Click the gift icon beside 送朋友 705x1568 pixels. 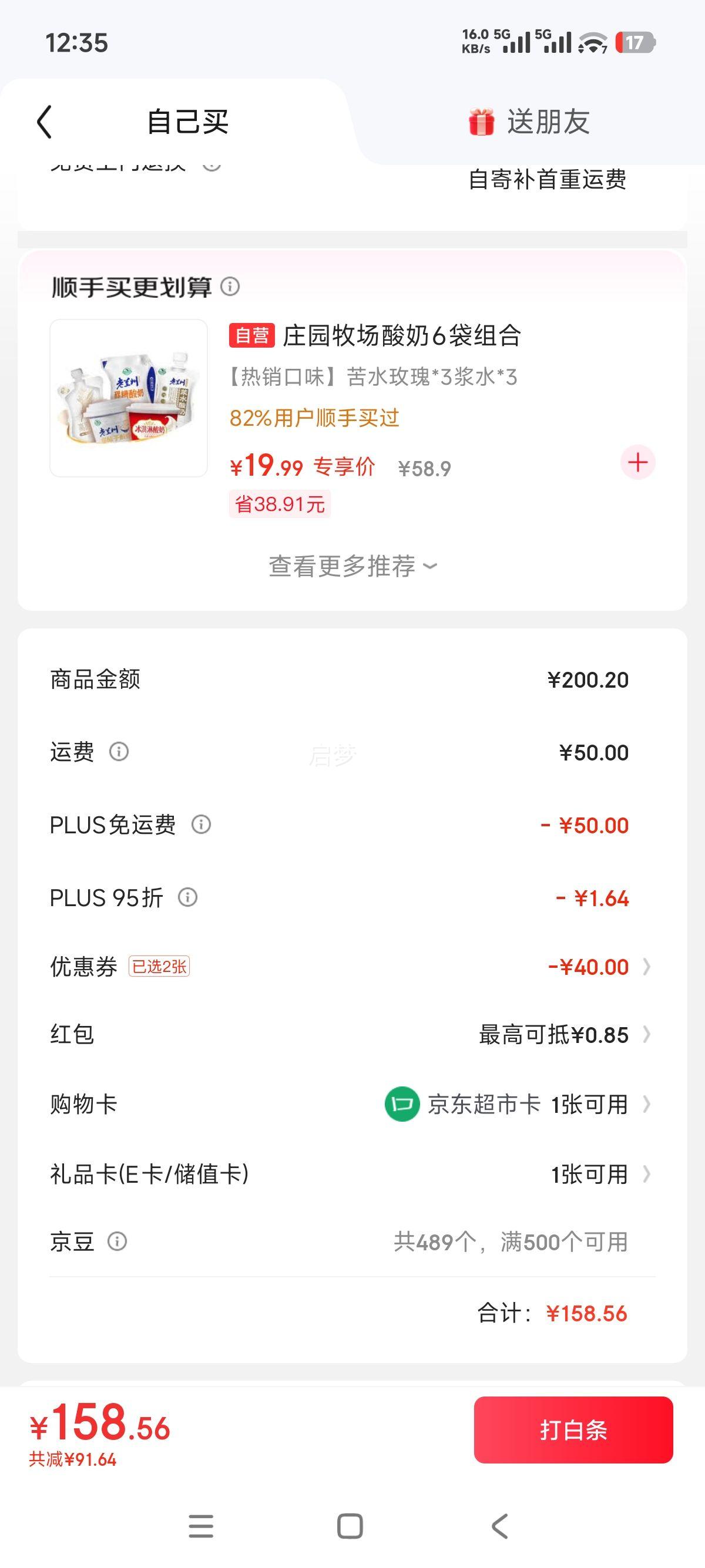481,120
